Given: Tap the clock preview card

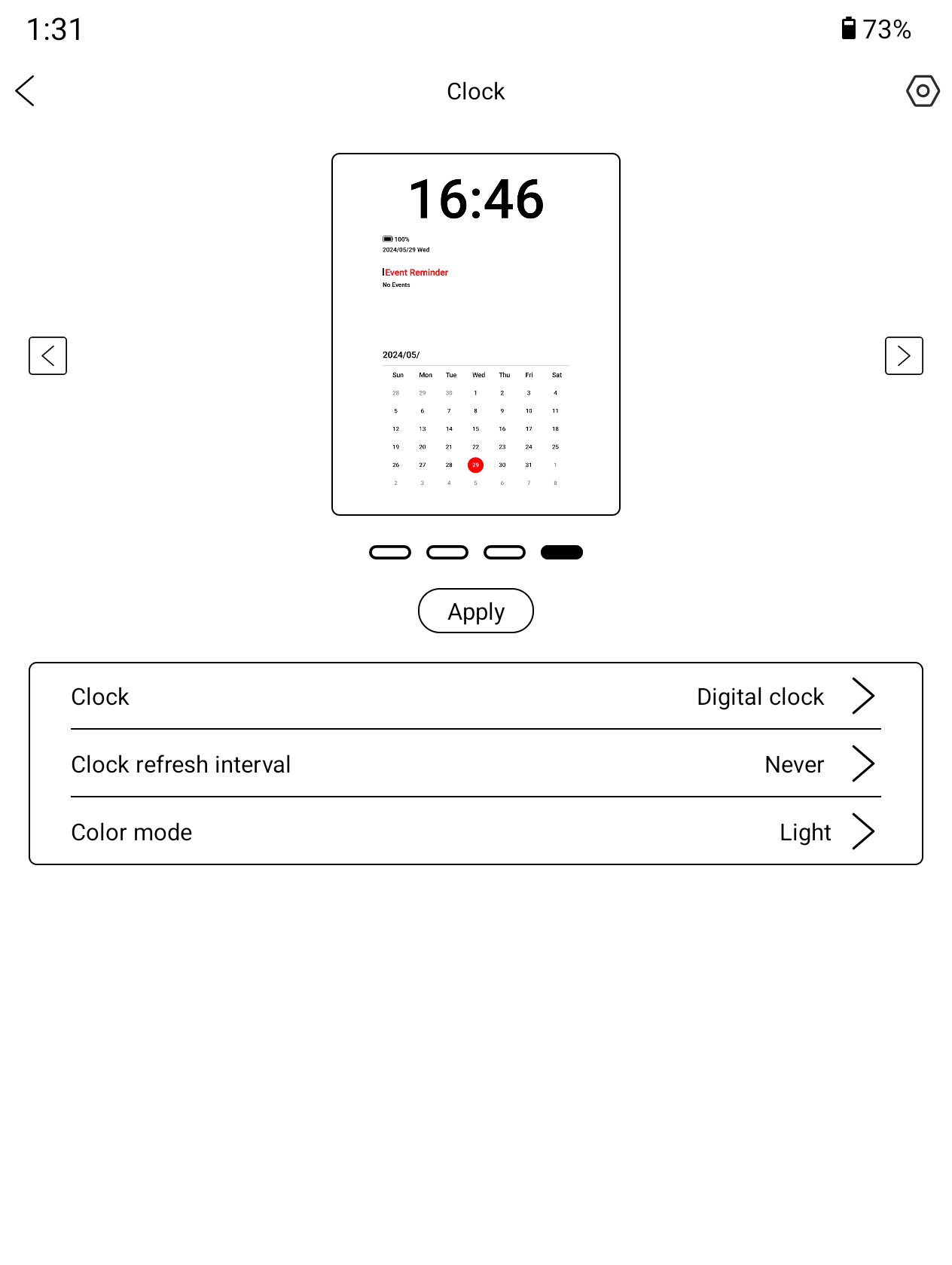Looking at the screenshot, I should 476,334.
